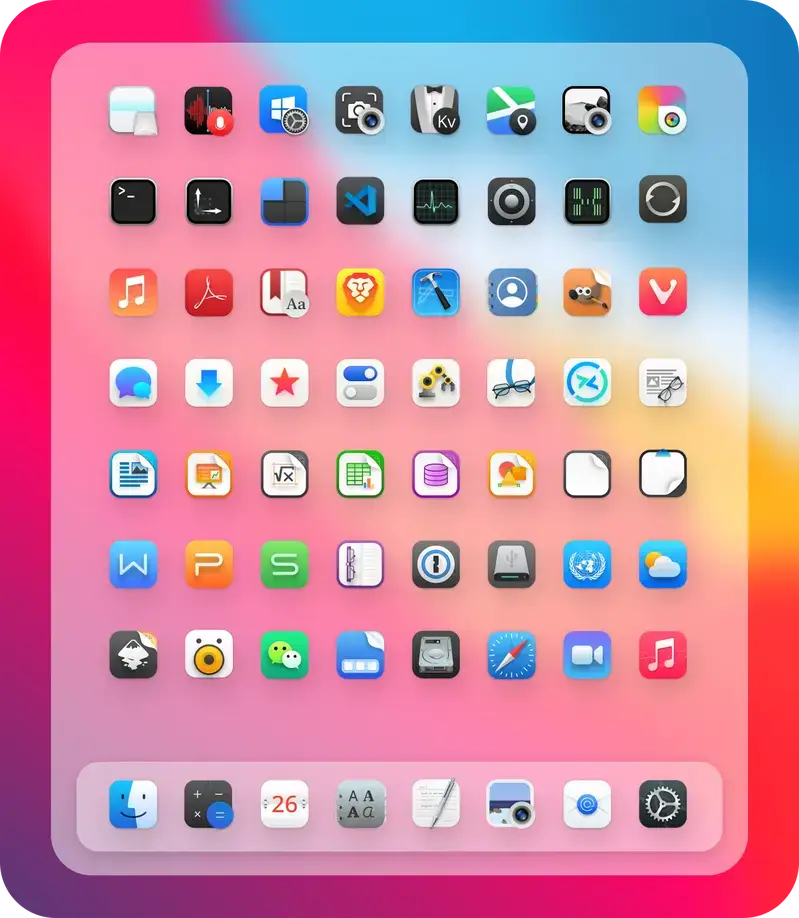Open Safari
This screenshot has height=918, width=799.
tap(512, 656)
